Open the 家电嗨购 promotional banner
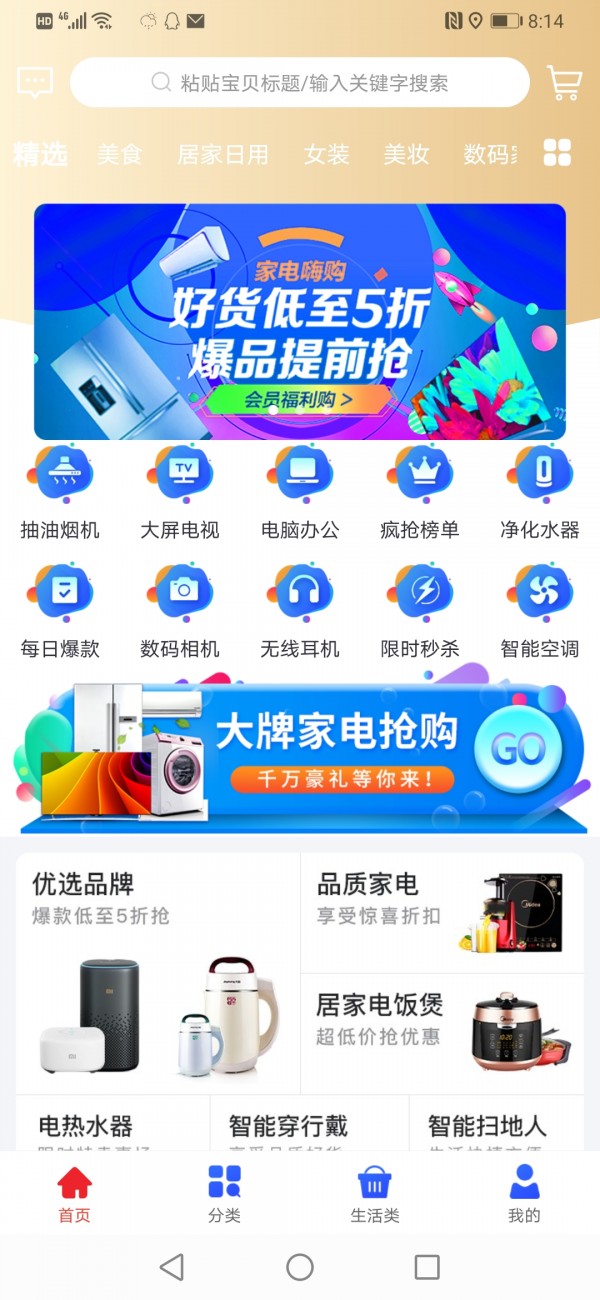The image size is (600, 1300). tap(300, 322)
